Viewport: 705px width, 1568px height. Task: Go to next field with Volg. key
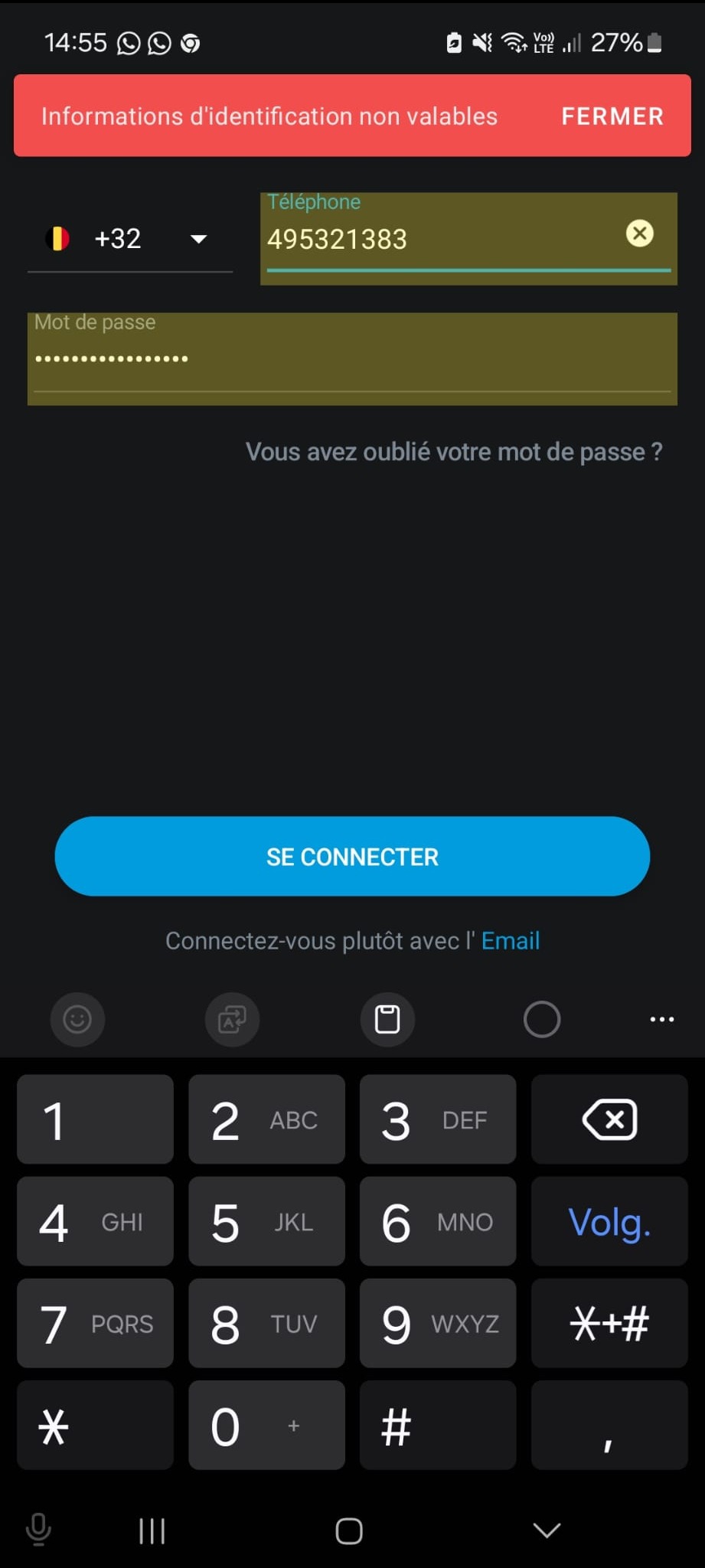pos(609,1222)
